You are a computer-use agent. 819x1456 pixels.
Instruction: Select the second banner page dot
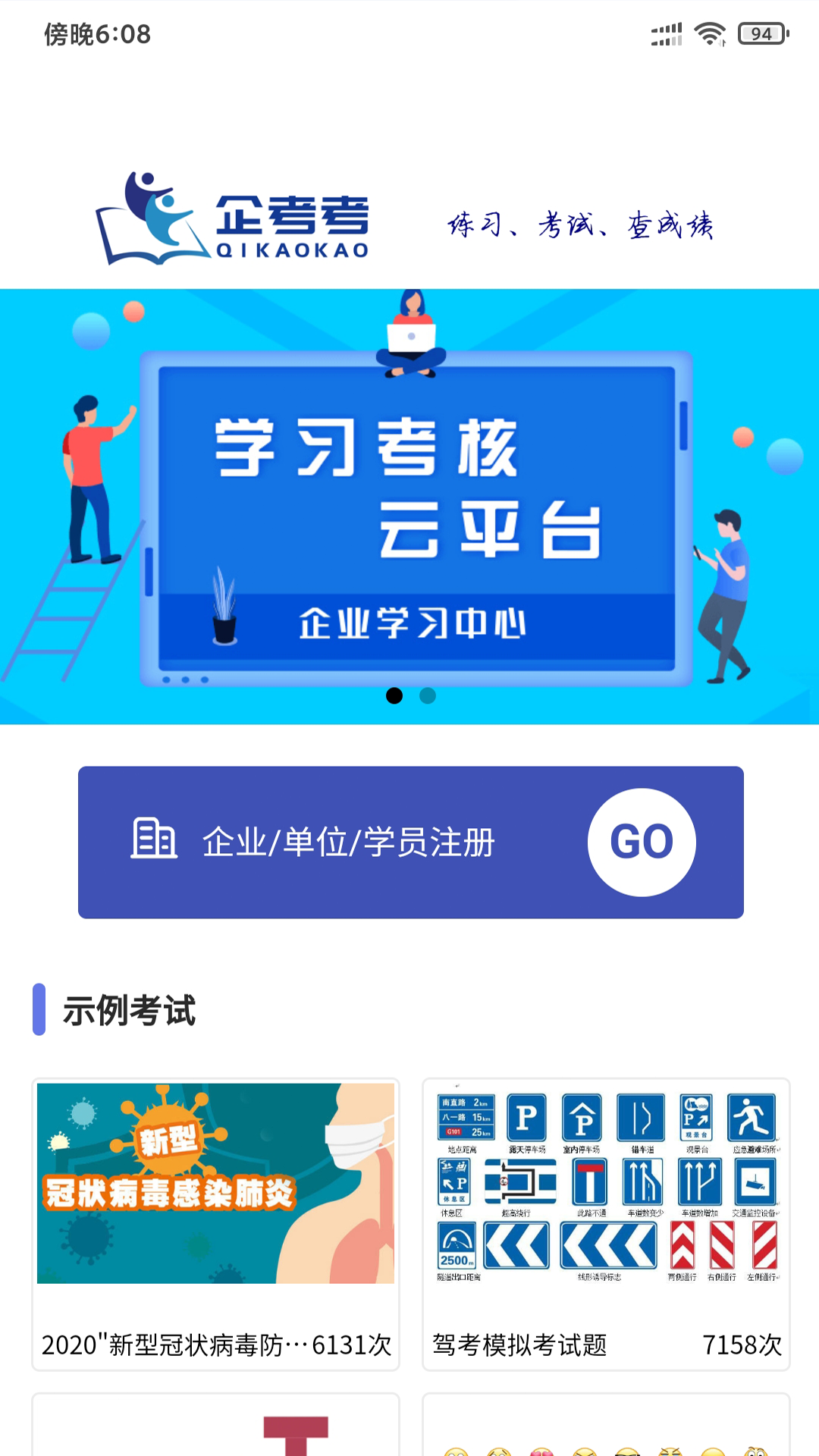pyautogui.click(x=428, y=695)
